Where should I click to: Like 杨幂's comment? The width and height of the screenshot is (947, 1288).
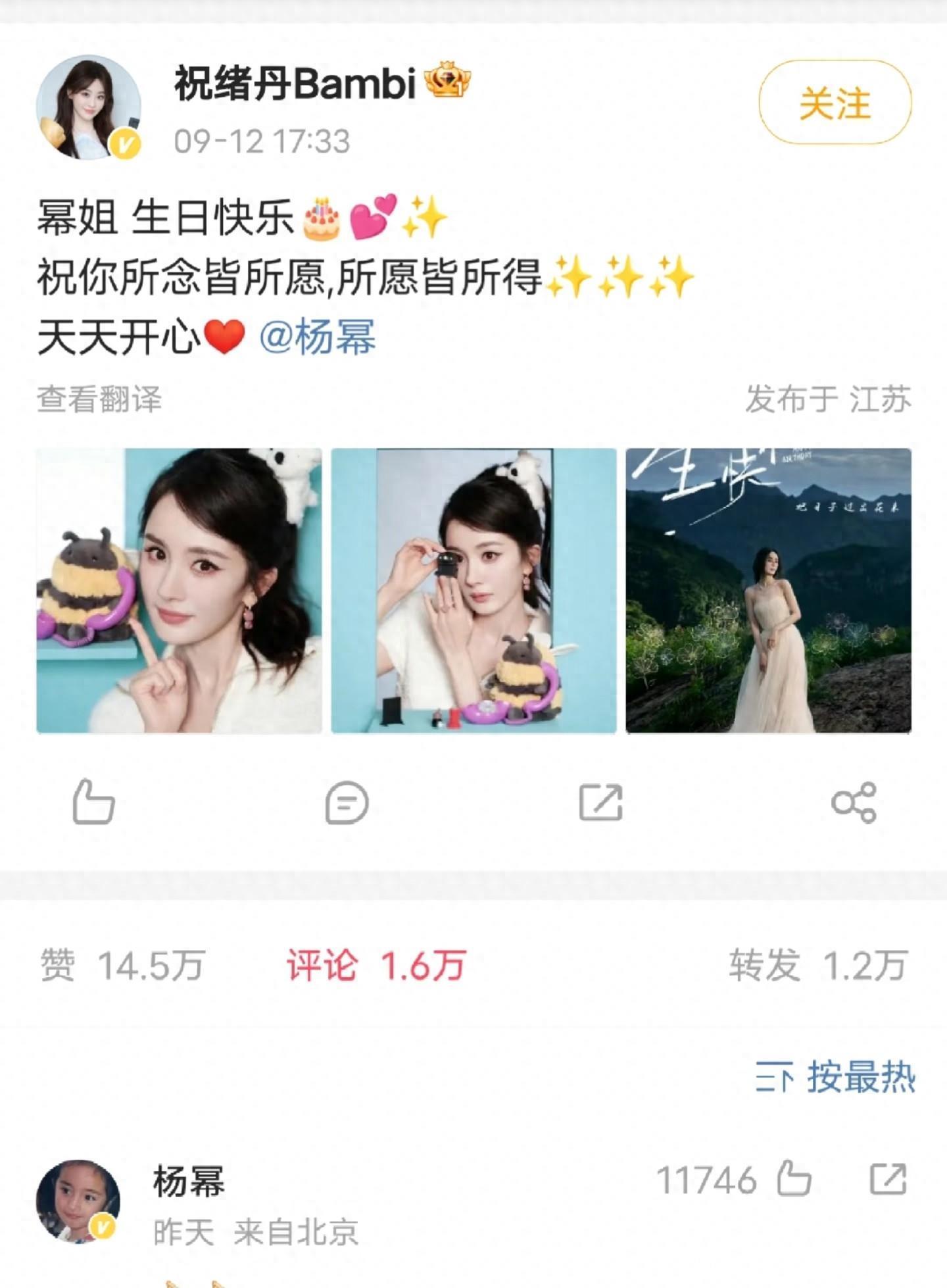coord(794,1179)
